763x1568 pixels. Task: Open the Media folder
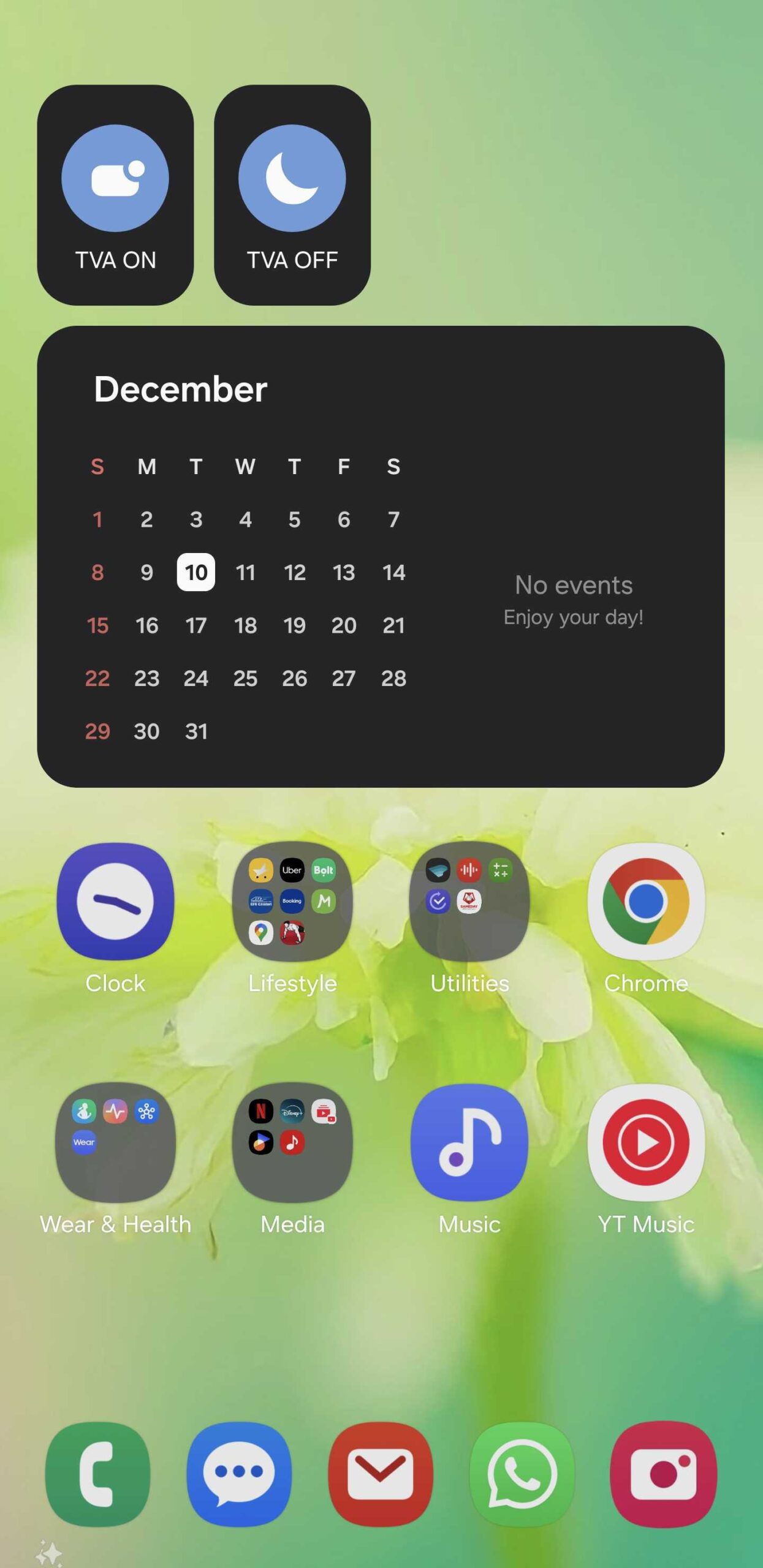pos(292,1142)
